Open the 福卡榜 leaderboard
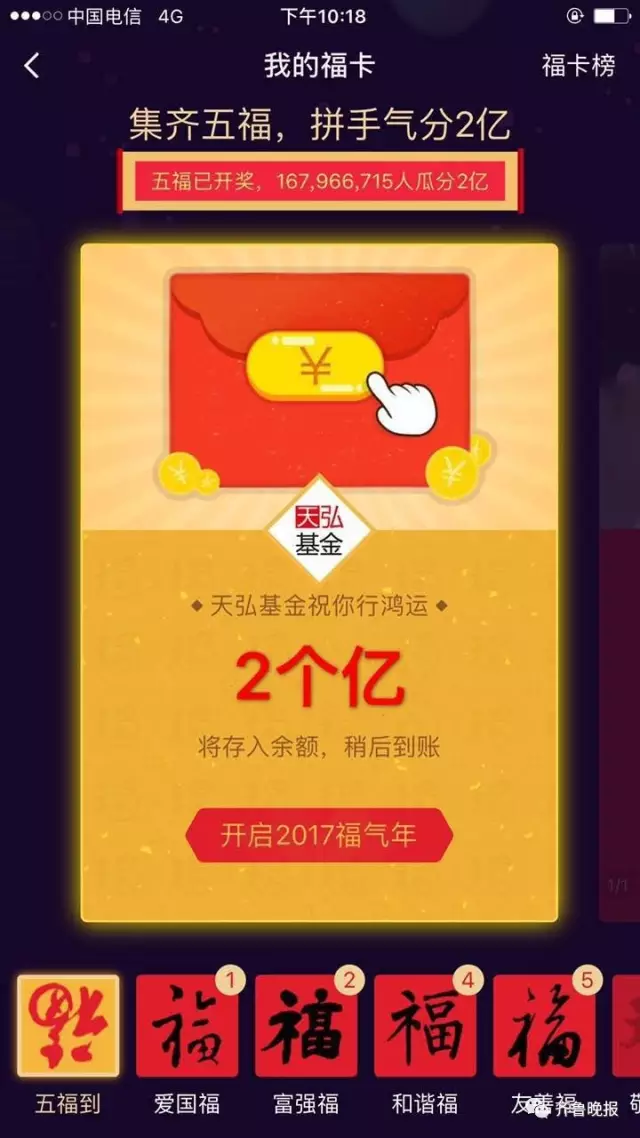This screenshot has width=640, height=1138. point(578,66)
